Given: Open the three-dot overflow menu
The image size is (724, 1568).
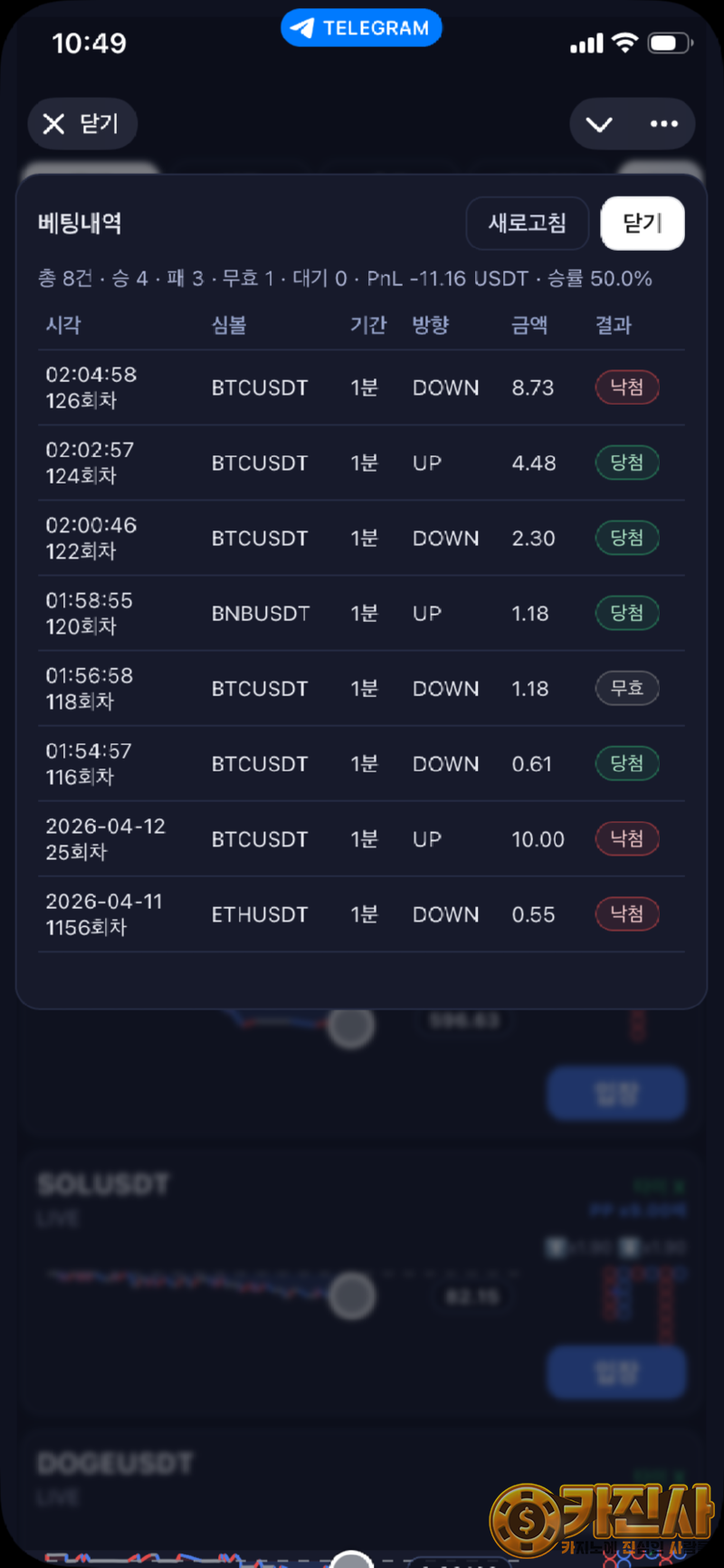Looking at the screenshot, I should pos(664,124).
